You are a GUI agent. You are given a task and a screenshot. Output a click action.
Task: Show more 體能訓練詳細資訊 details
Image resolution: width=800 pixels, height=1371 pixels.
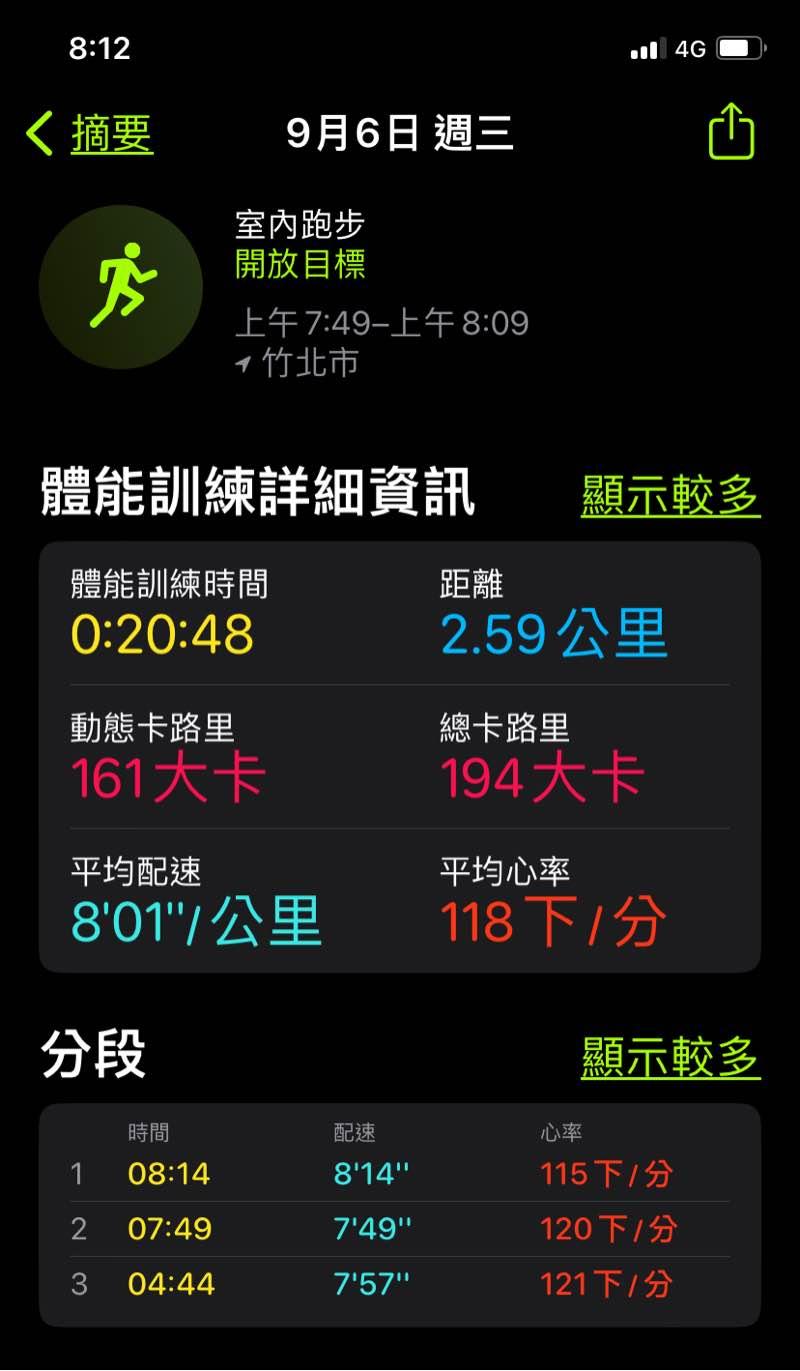[x=670, y=495]
